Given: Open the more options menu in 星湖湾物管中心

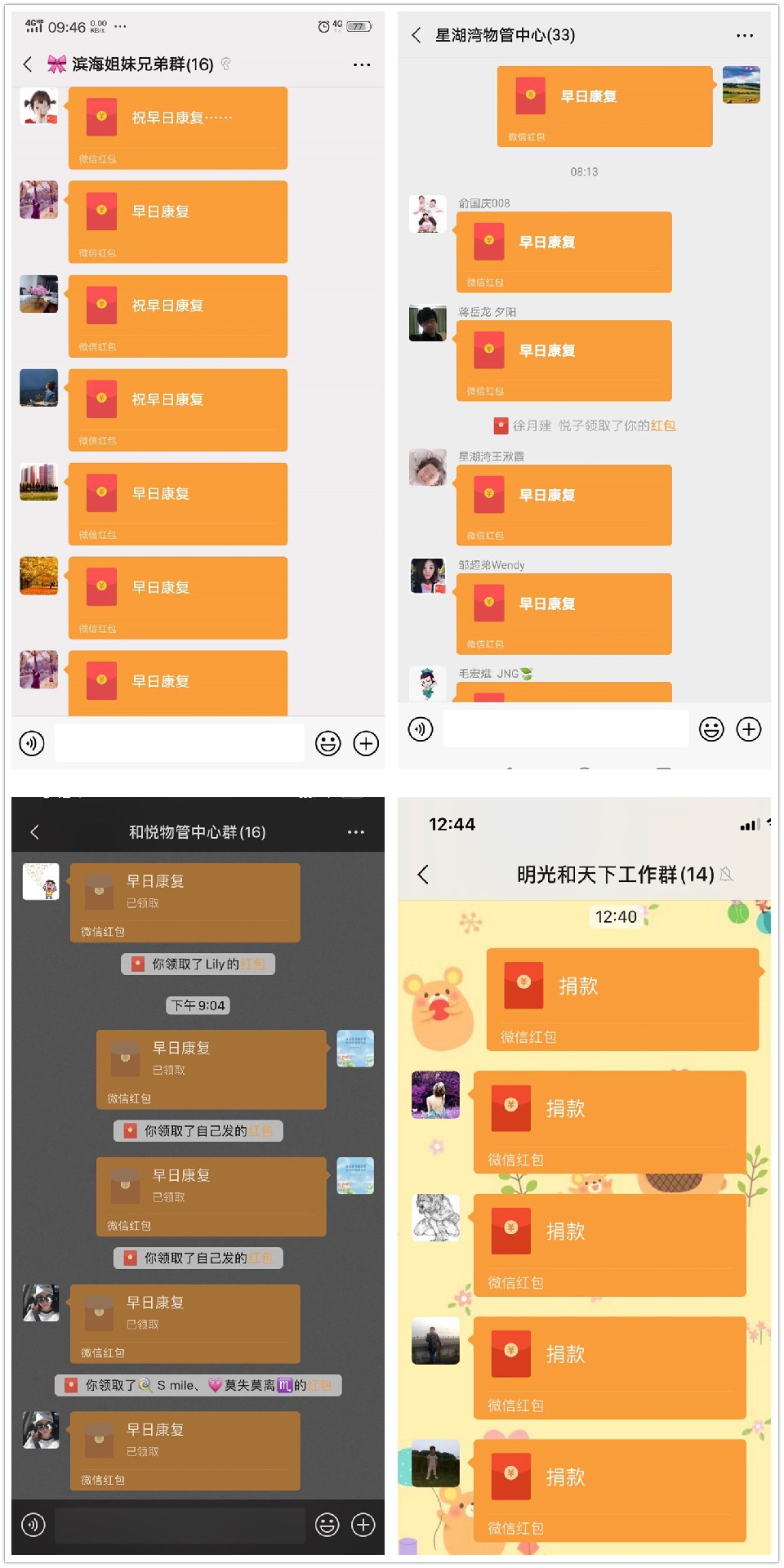Looking at the screenshot, I should point(745,35).
